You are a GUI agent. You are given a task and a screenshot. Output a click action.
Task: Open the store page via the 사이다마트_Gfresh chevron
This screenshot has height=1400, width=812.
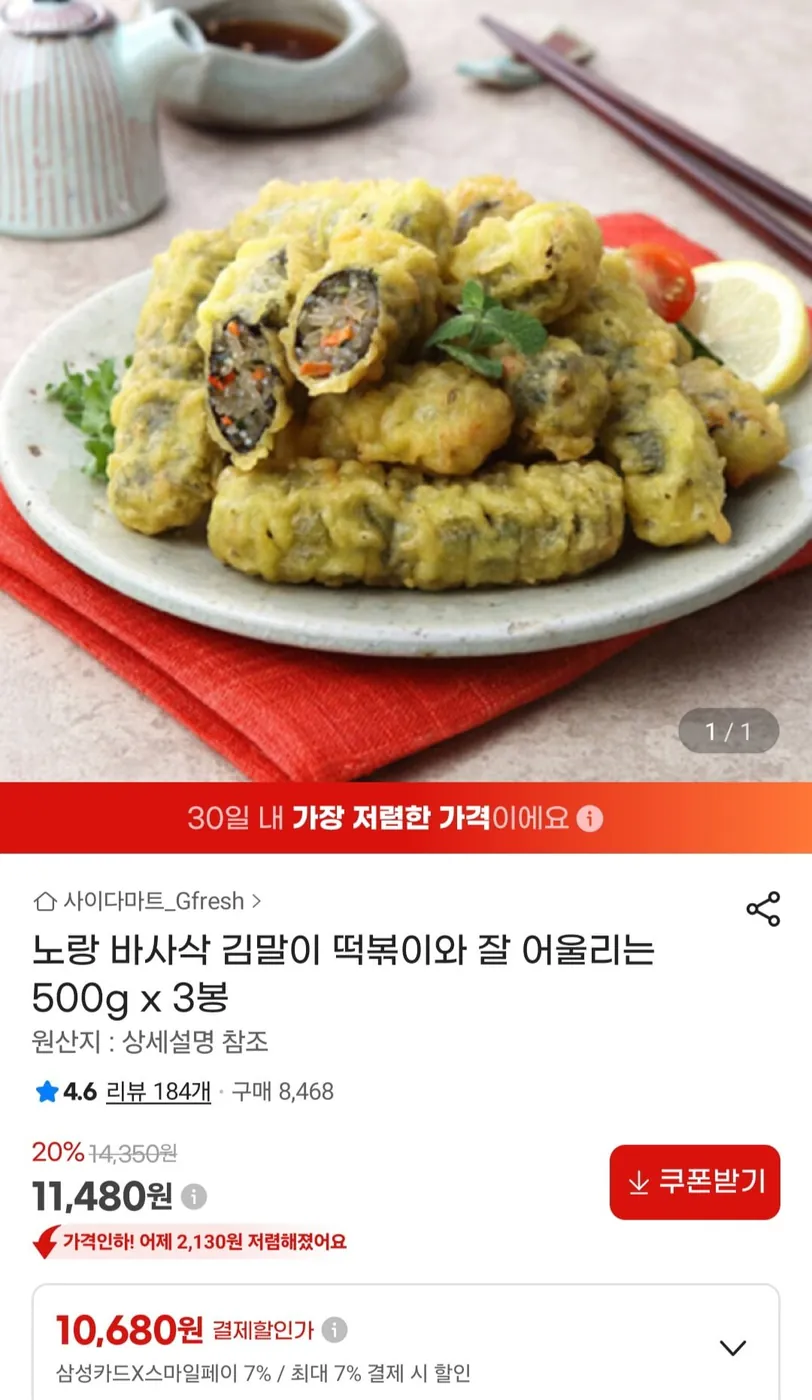[259, 898]
